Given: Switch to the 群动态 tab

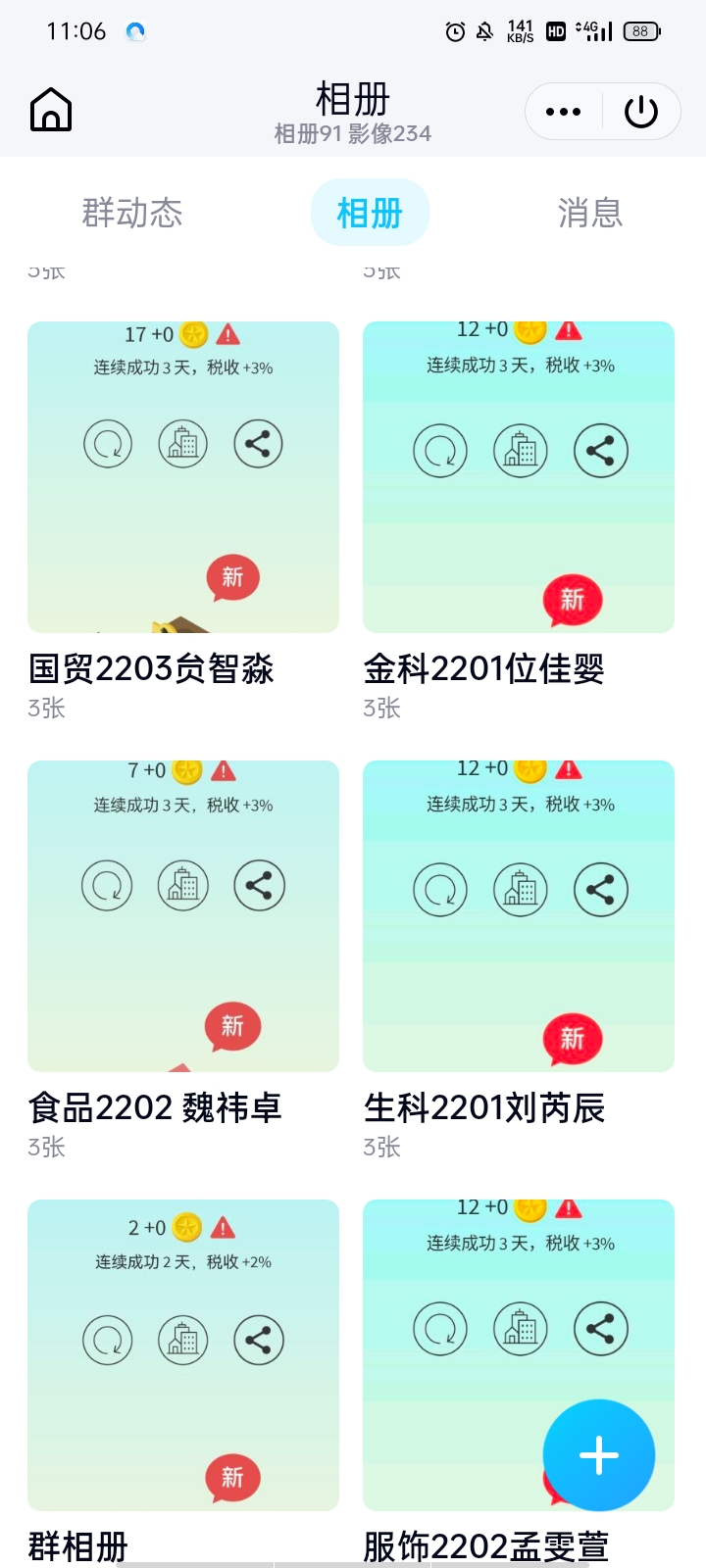Looking at the screenshot, I should click(132, 213).
